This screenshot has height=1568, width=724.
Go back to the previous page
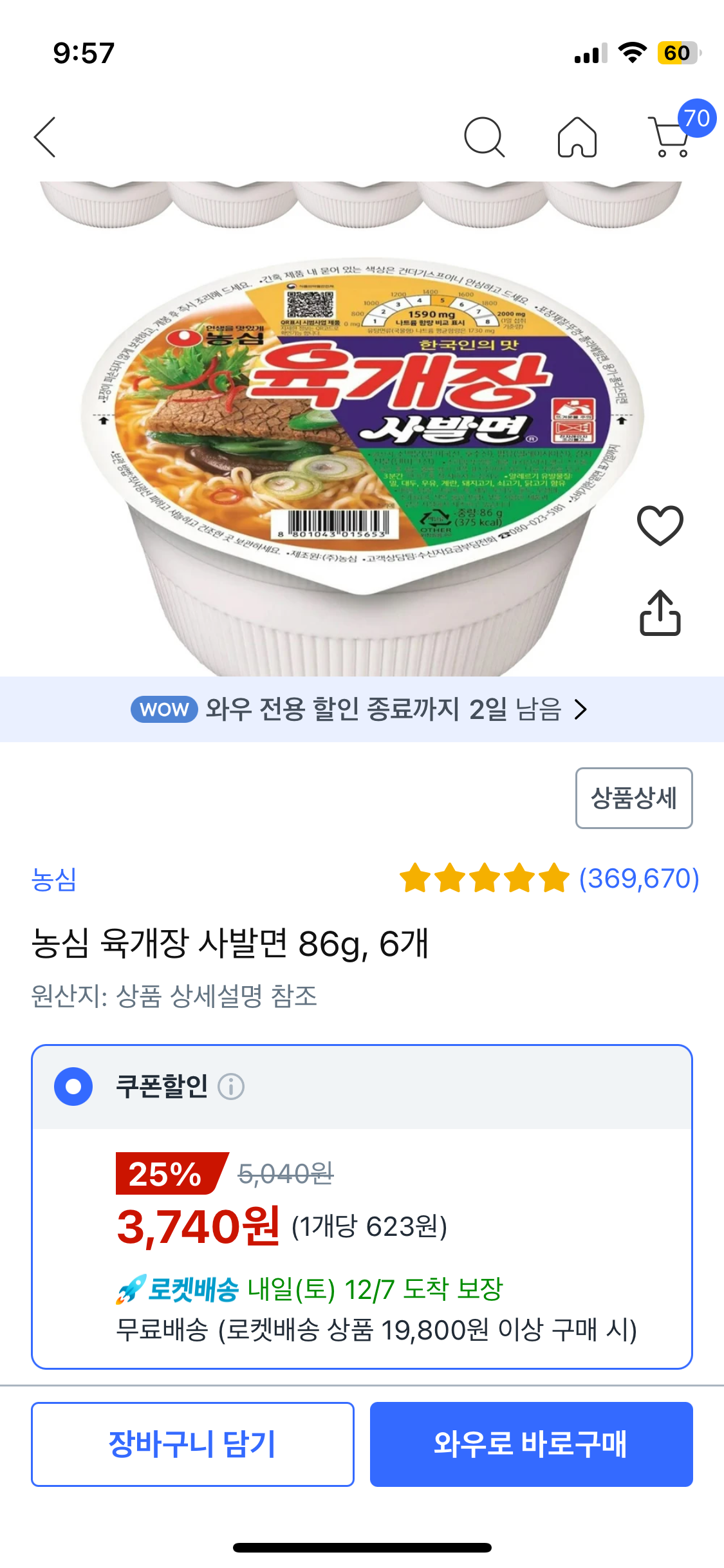pos(45,137)
